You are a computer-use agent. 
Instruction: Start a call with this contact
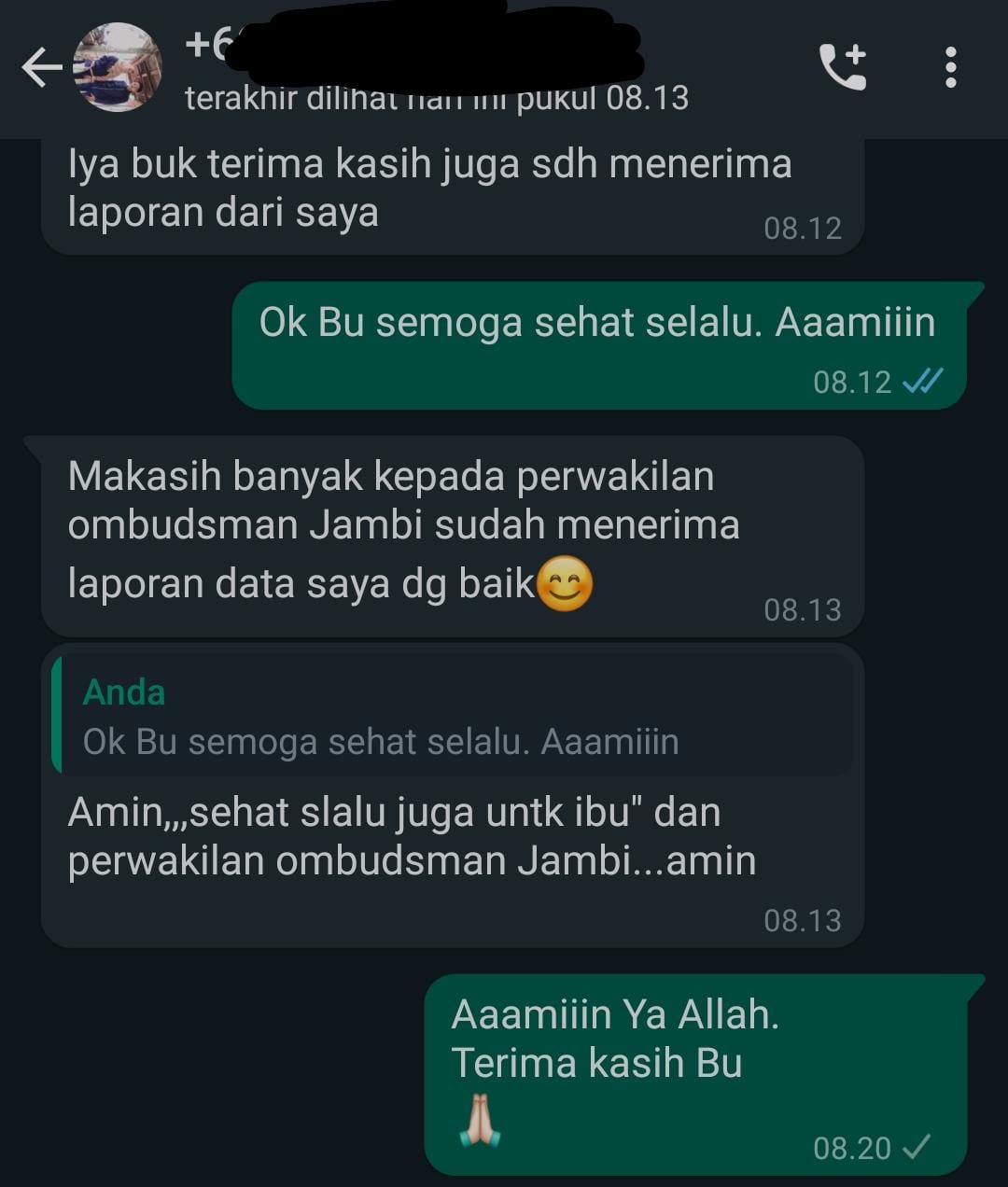pyautogui.click(x=842, y=67)
